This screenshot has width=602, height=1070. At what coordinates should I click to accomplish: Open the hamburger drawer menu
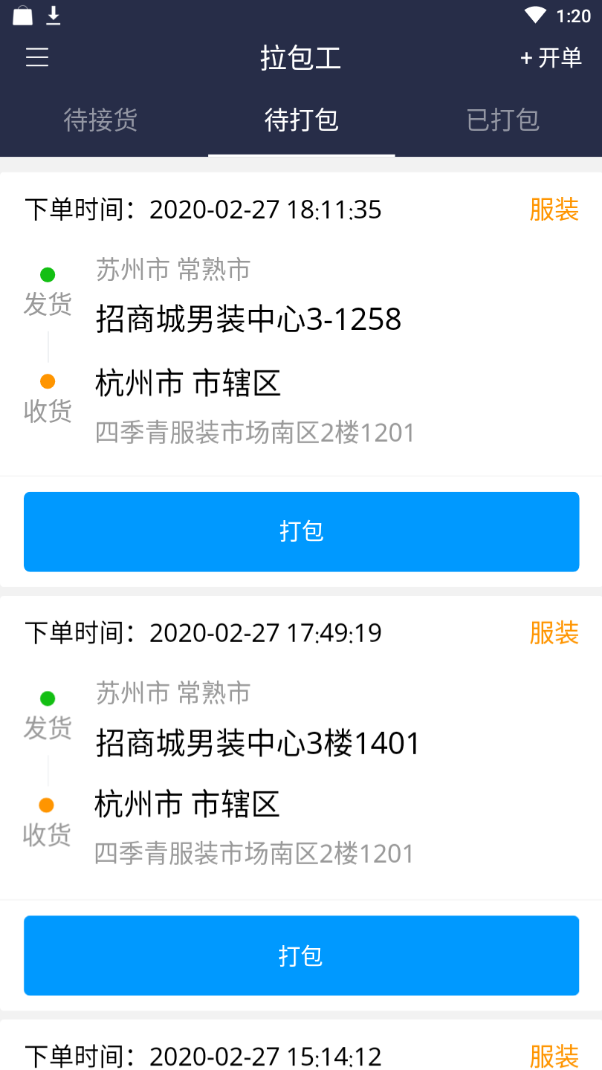click(x=37, y=58)
